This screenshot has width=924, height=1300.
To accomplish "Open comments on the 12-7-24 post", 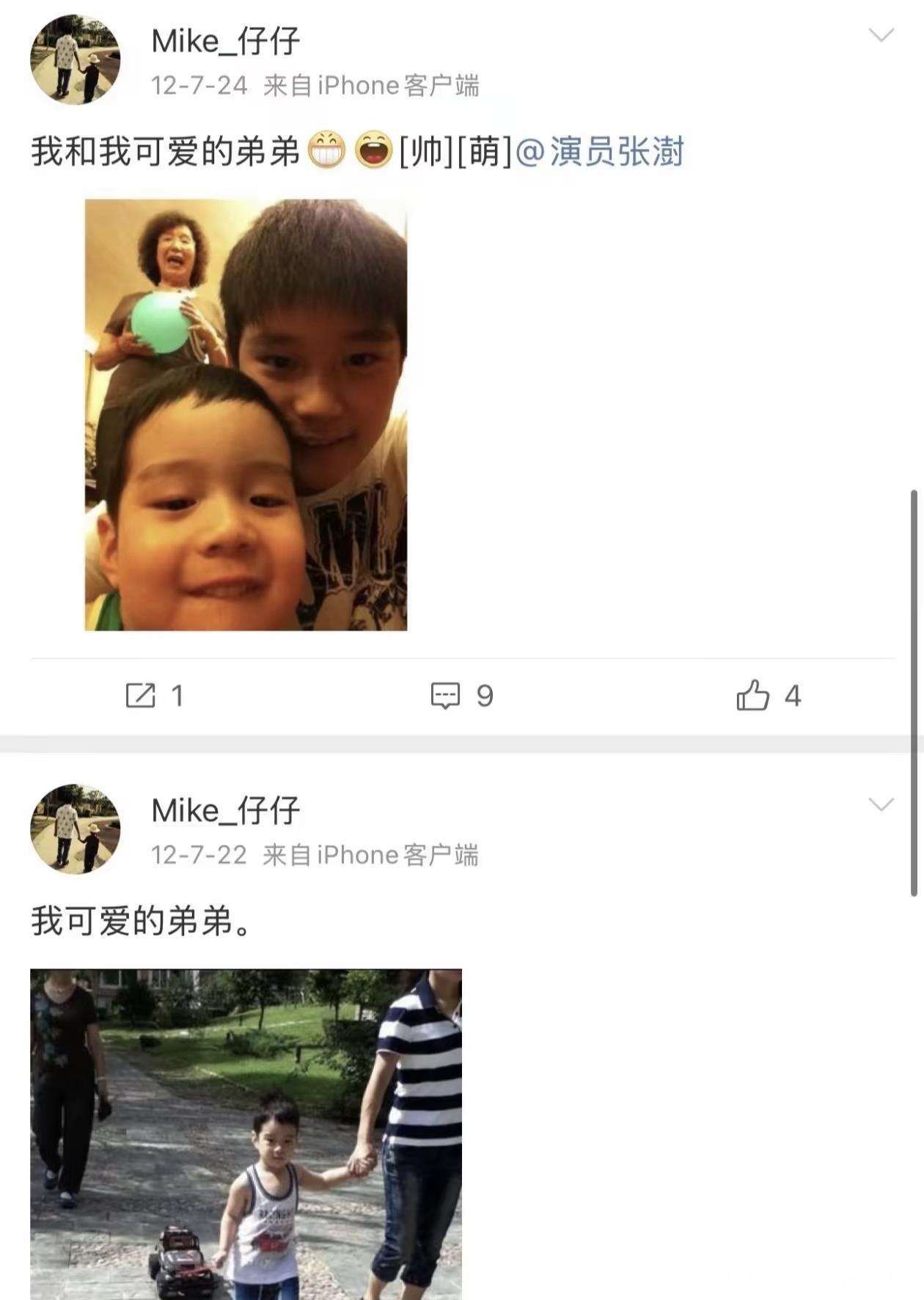I will tap(462, 695).
